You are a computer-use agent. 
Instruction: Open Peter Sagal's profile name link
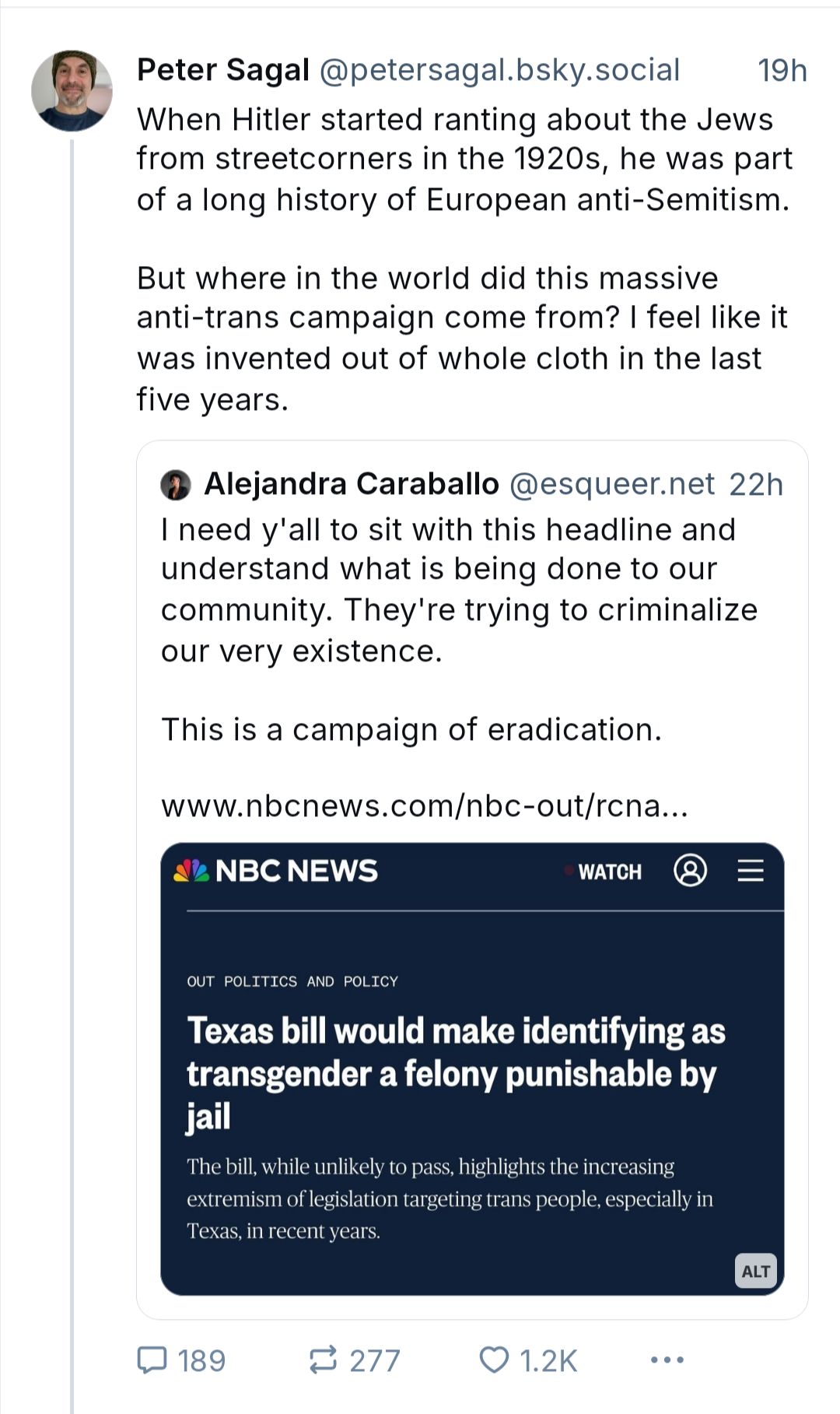point(223,70)
